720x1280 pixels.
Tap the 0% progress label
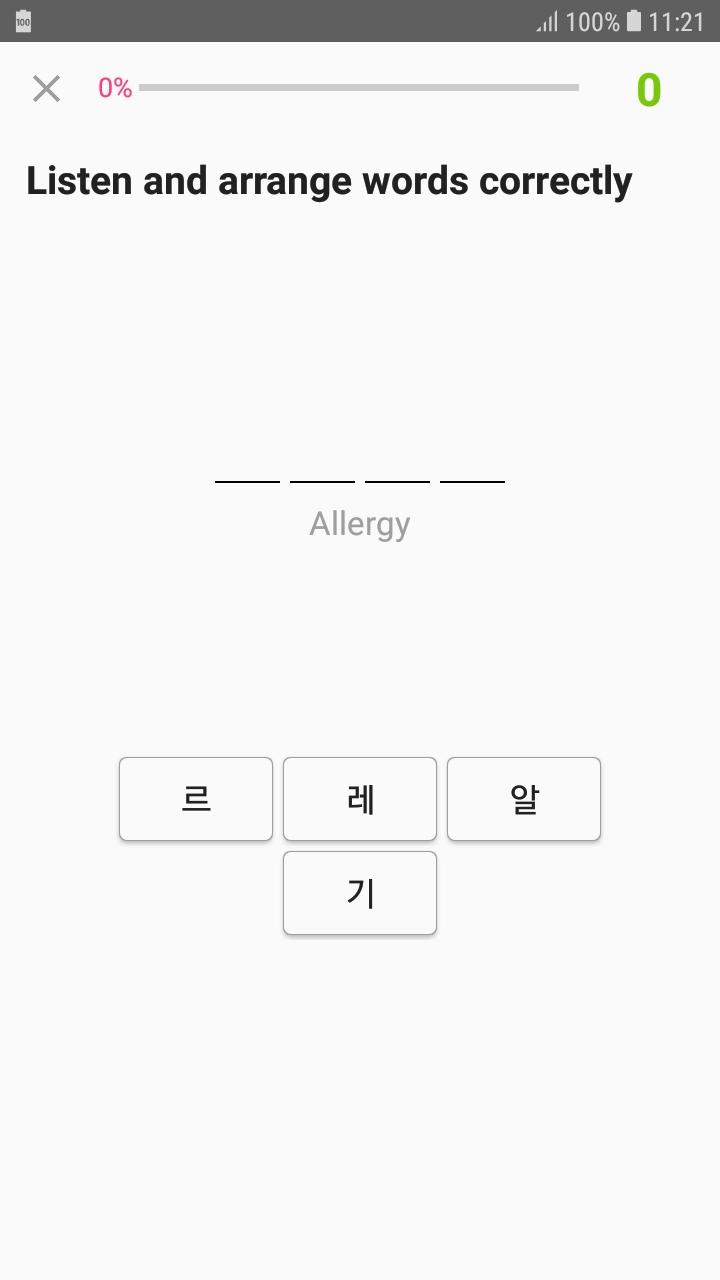coord(114,88)
